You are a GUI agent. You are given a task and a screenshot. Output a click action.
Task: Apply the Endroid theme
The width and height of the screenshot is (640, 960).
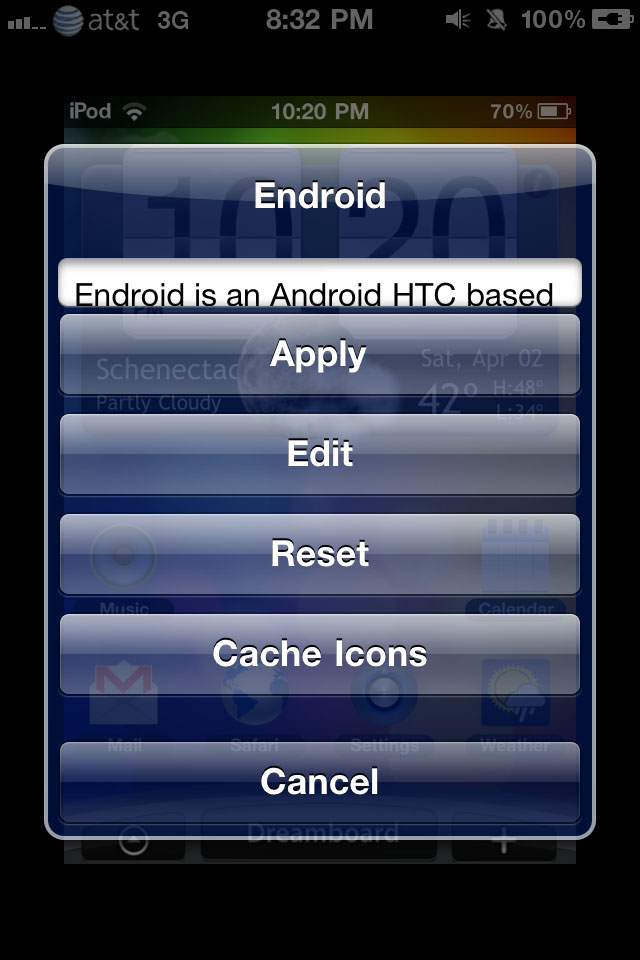coord(320,355)
